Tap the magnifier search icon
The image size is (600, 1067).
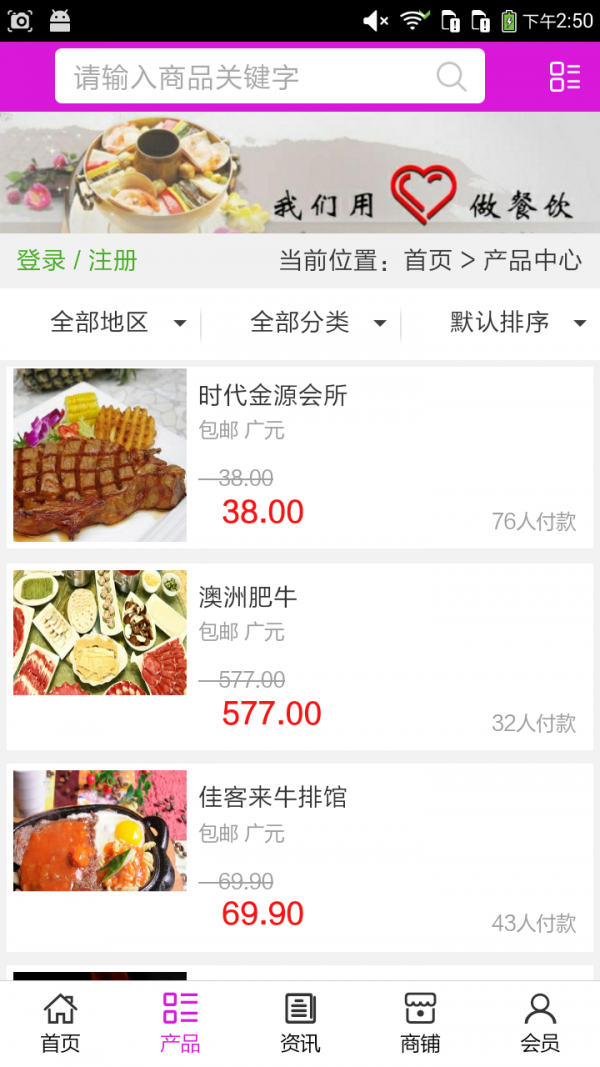(451, 77)
